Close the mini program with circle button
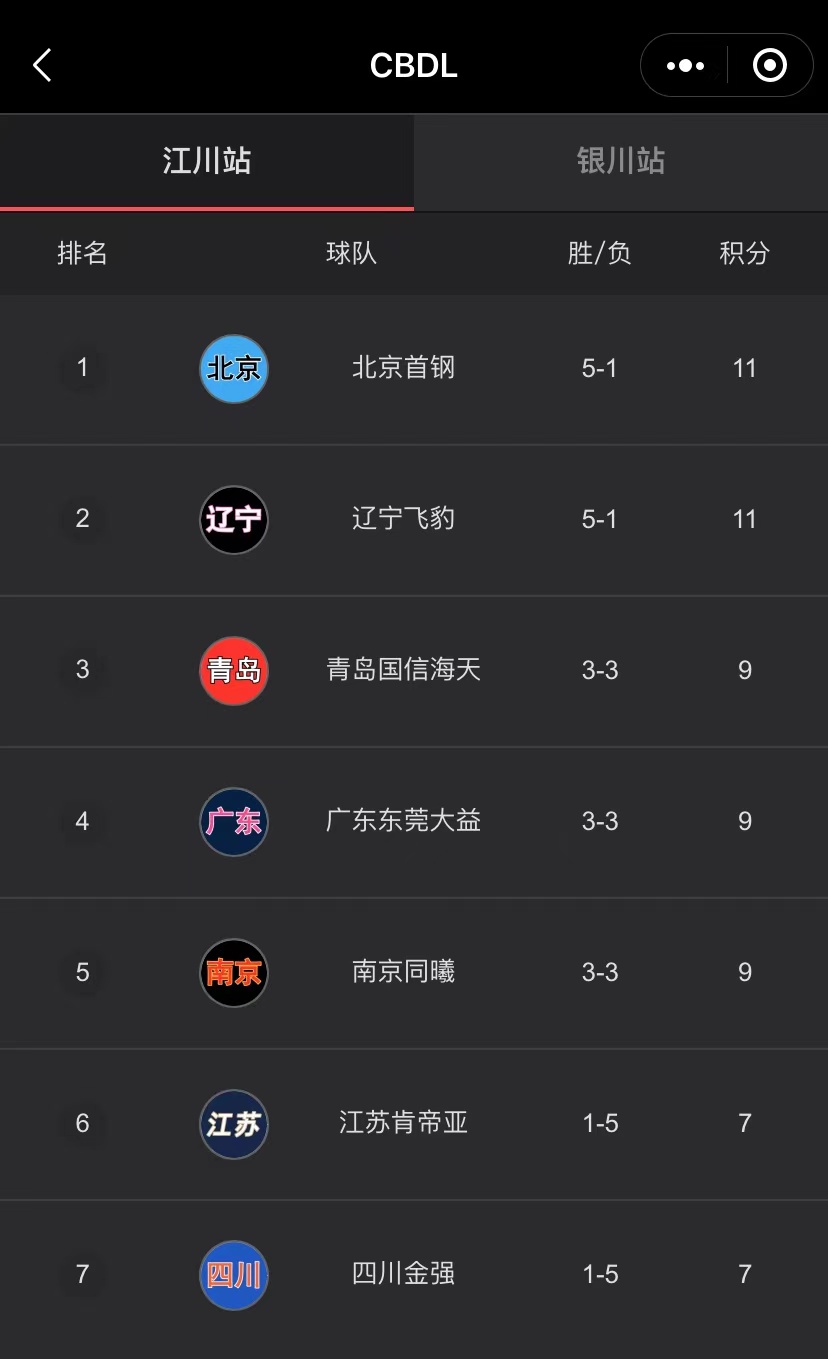This screenshot has height=1359, width=828. click(x=769, y=66)
